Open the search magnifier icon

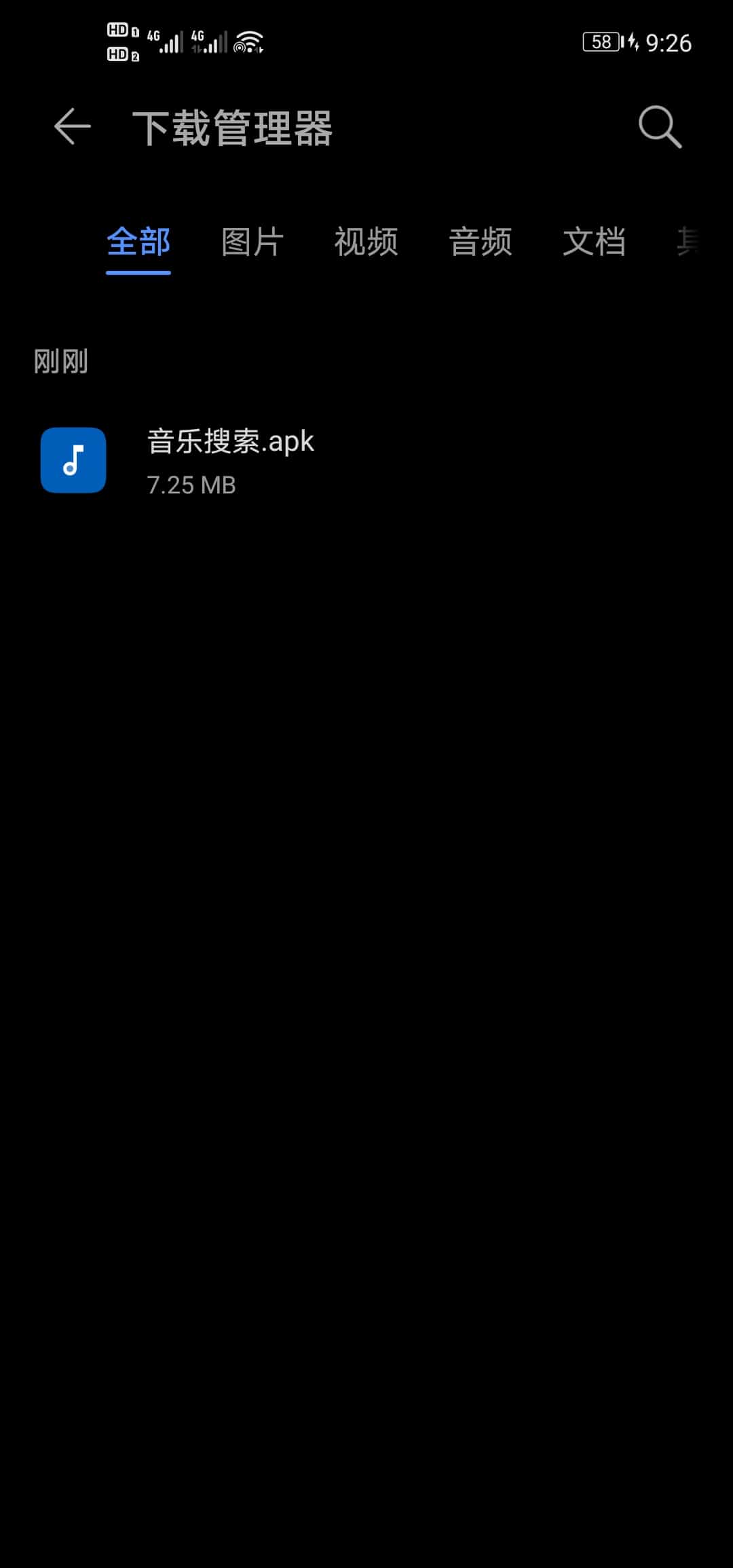click(x=660, y=127)
